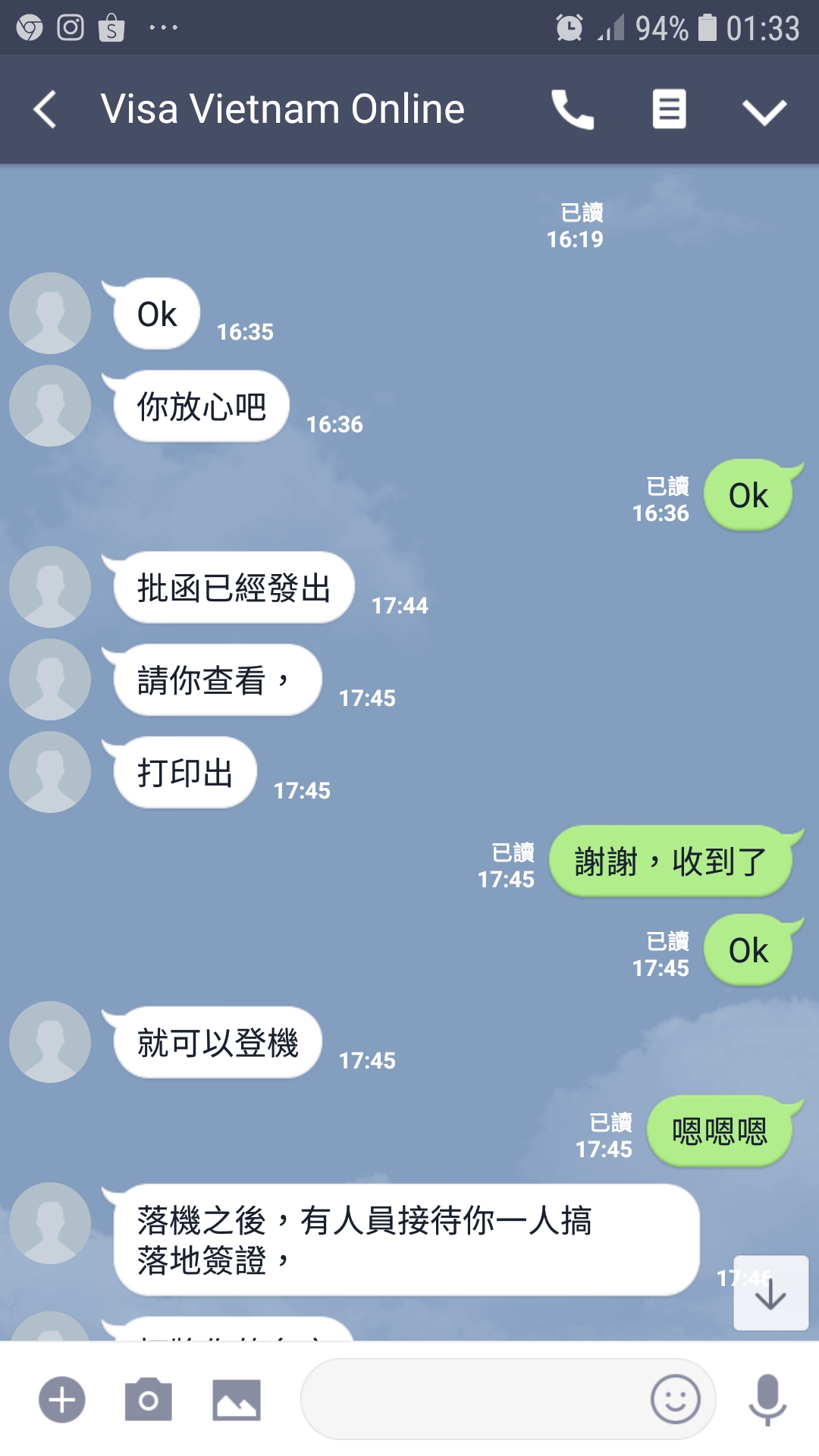Screen dimensions: 819x1456
Task: Open the chat notes icon
Action: 670,109
